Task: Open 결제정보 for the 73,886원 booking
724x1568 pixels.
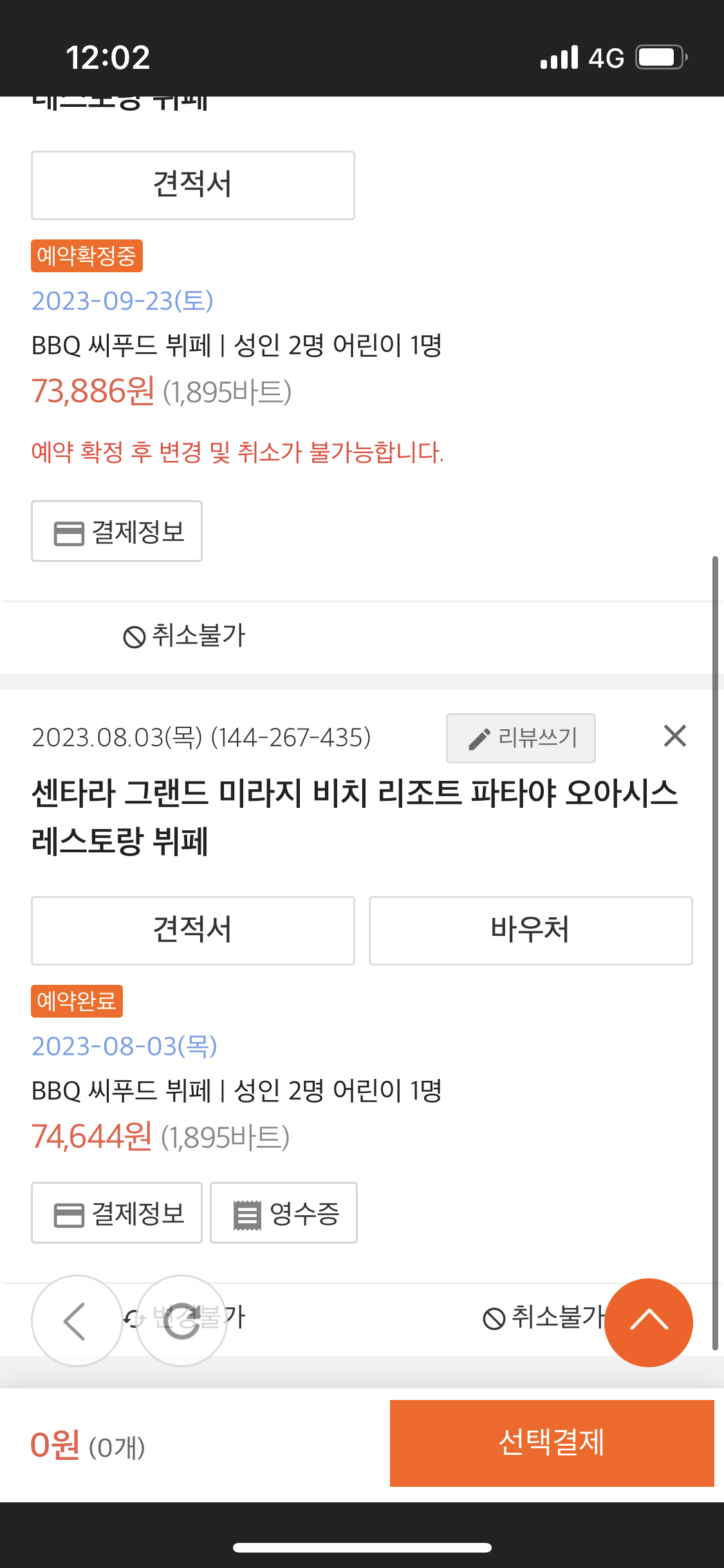Action: pyautogui.click(x=116, y=531)
